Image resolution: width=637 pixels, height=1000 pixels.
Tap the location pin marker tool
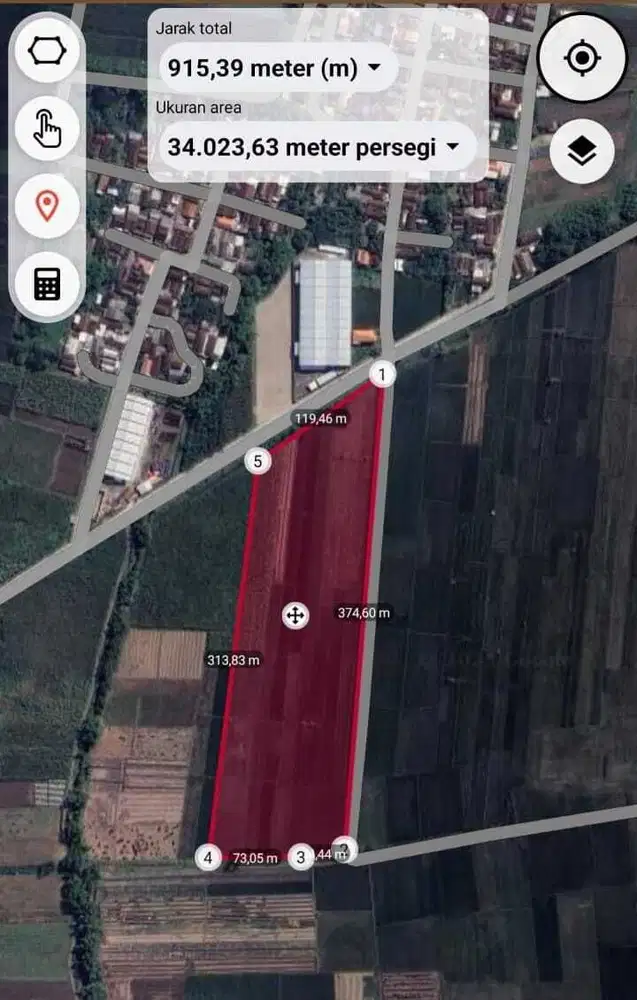pyautogui.click(x=47, y=206)
